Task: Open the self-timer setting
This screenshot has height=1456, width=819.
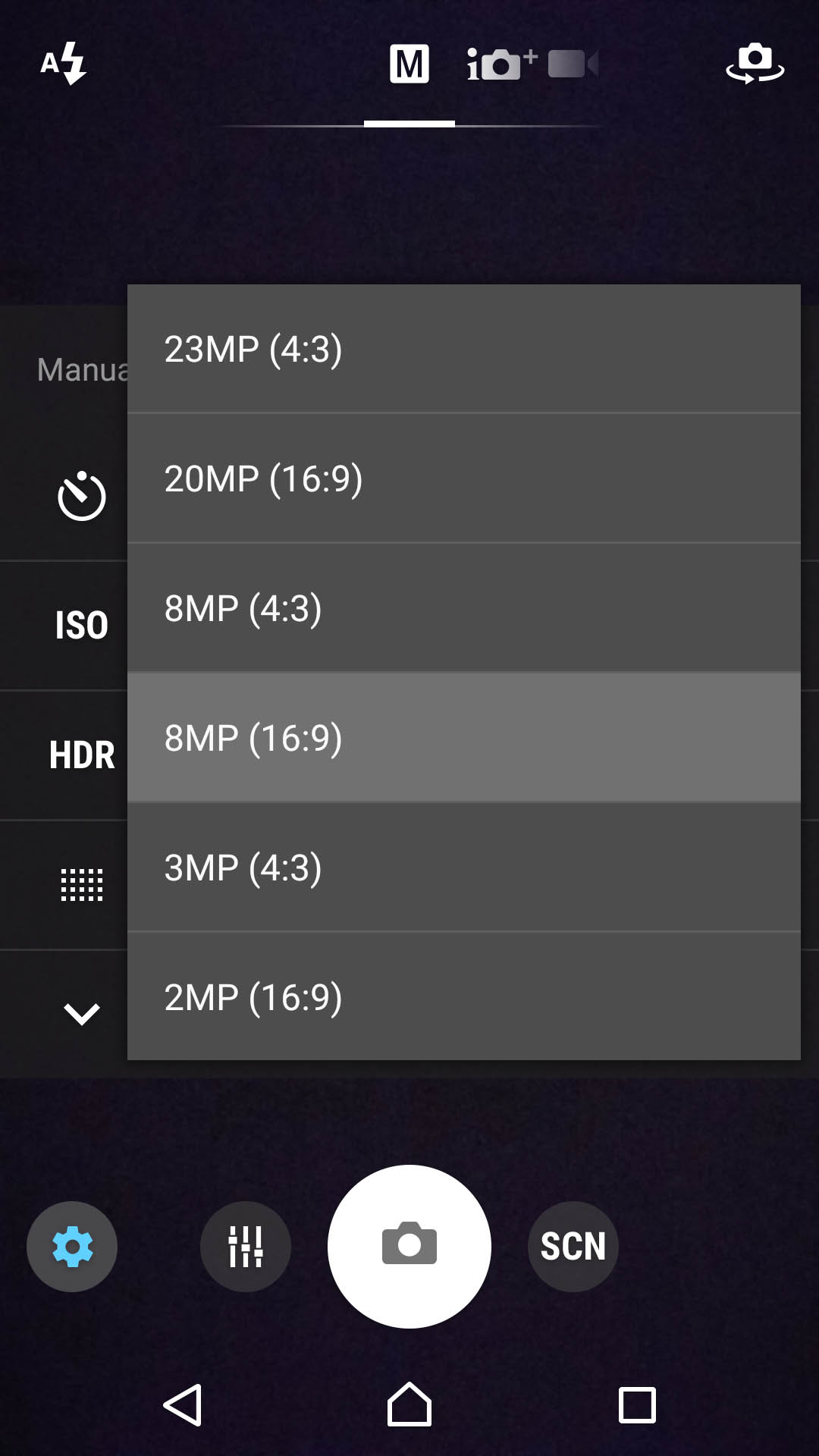Action: click(x=82, y=496)
